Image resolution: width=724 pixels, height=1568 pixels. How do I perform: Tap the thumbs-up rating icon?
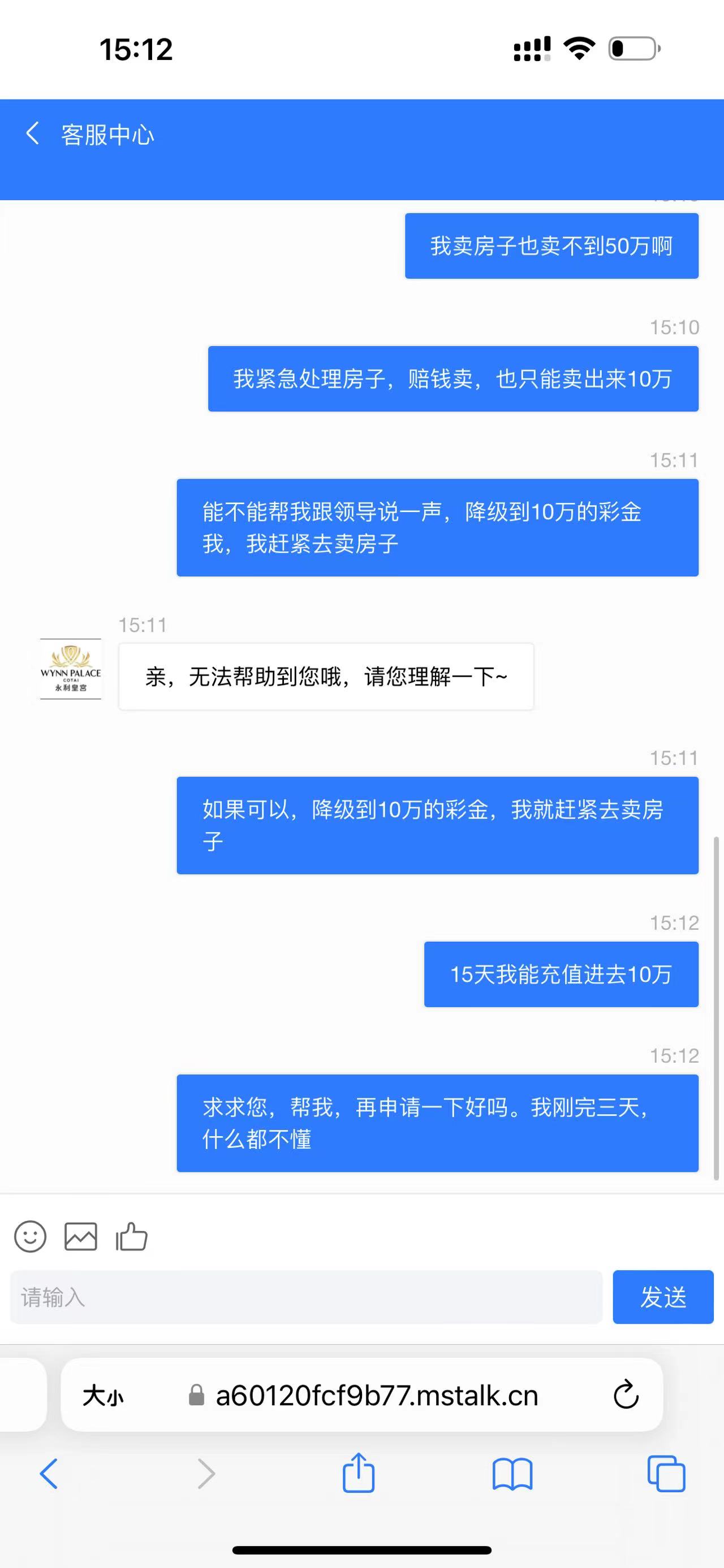[132, 1236]
